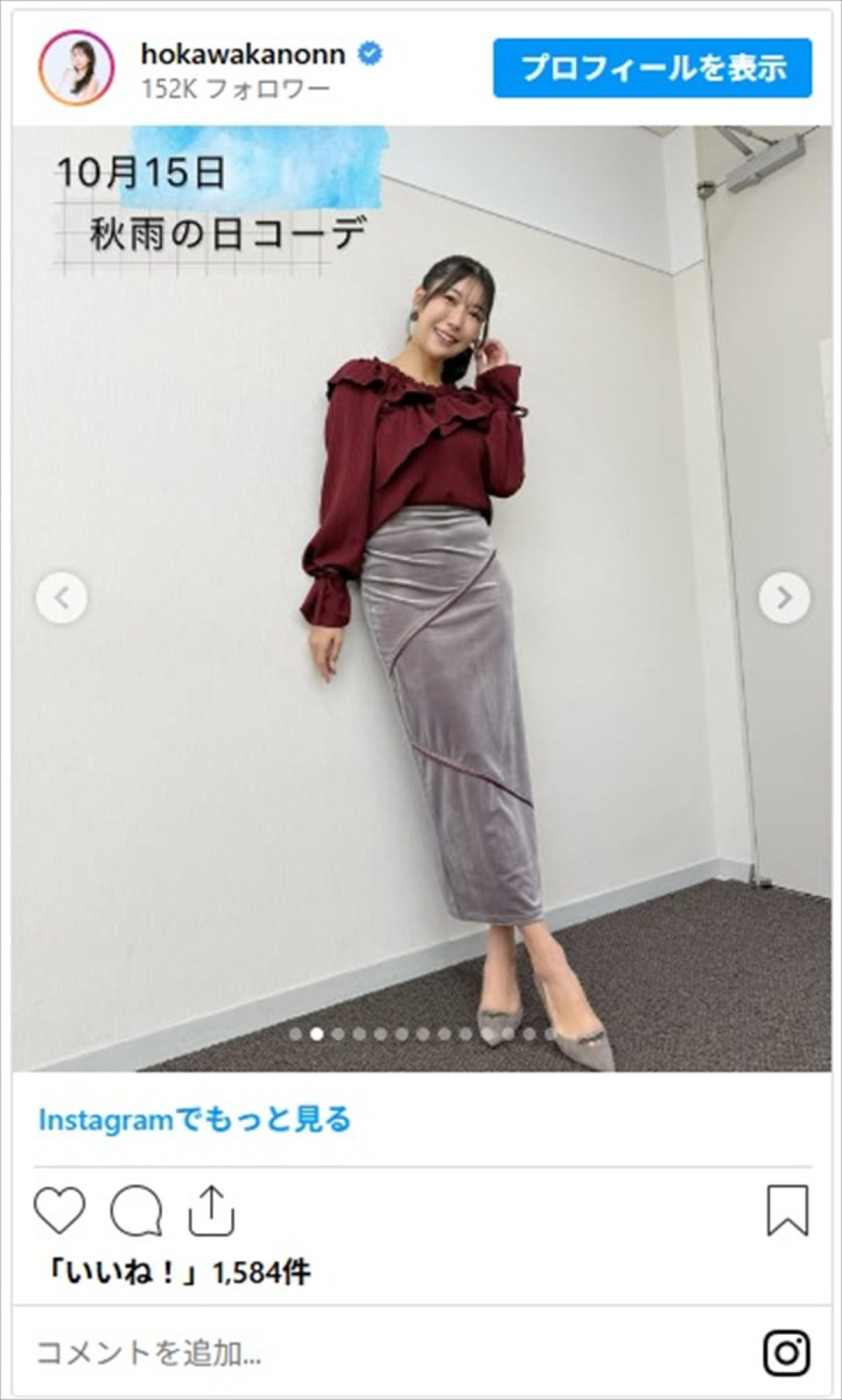This screenshot has height=1400, width=842.
Task: Share this post
Action: click(211, 1211)
